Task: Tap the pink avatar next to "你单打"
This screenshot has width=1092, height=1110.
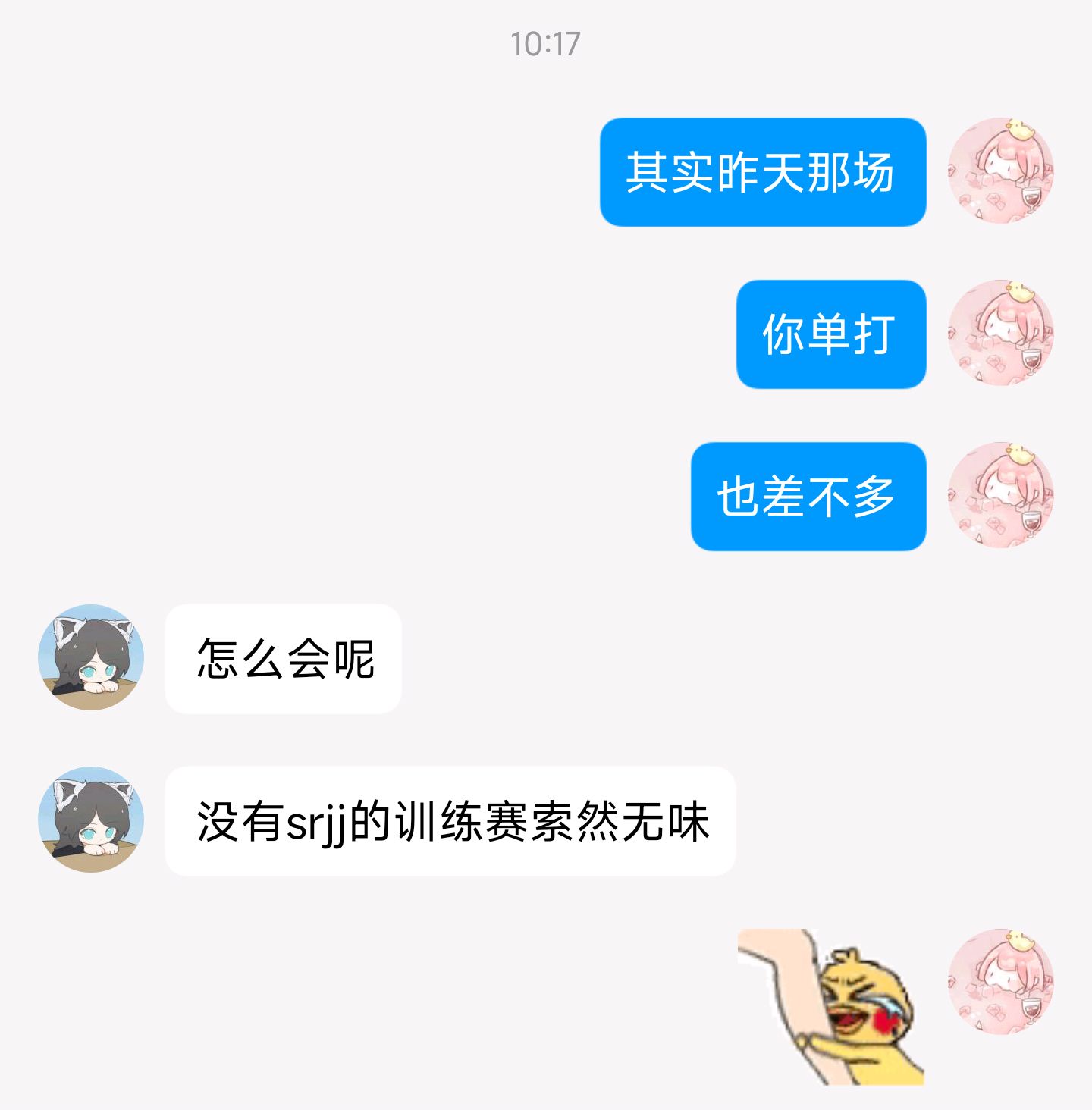Action: coord(1000,333)
